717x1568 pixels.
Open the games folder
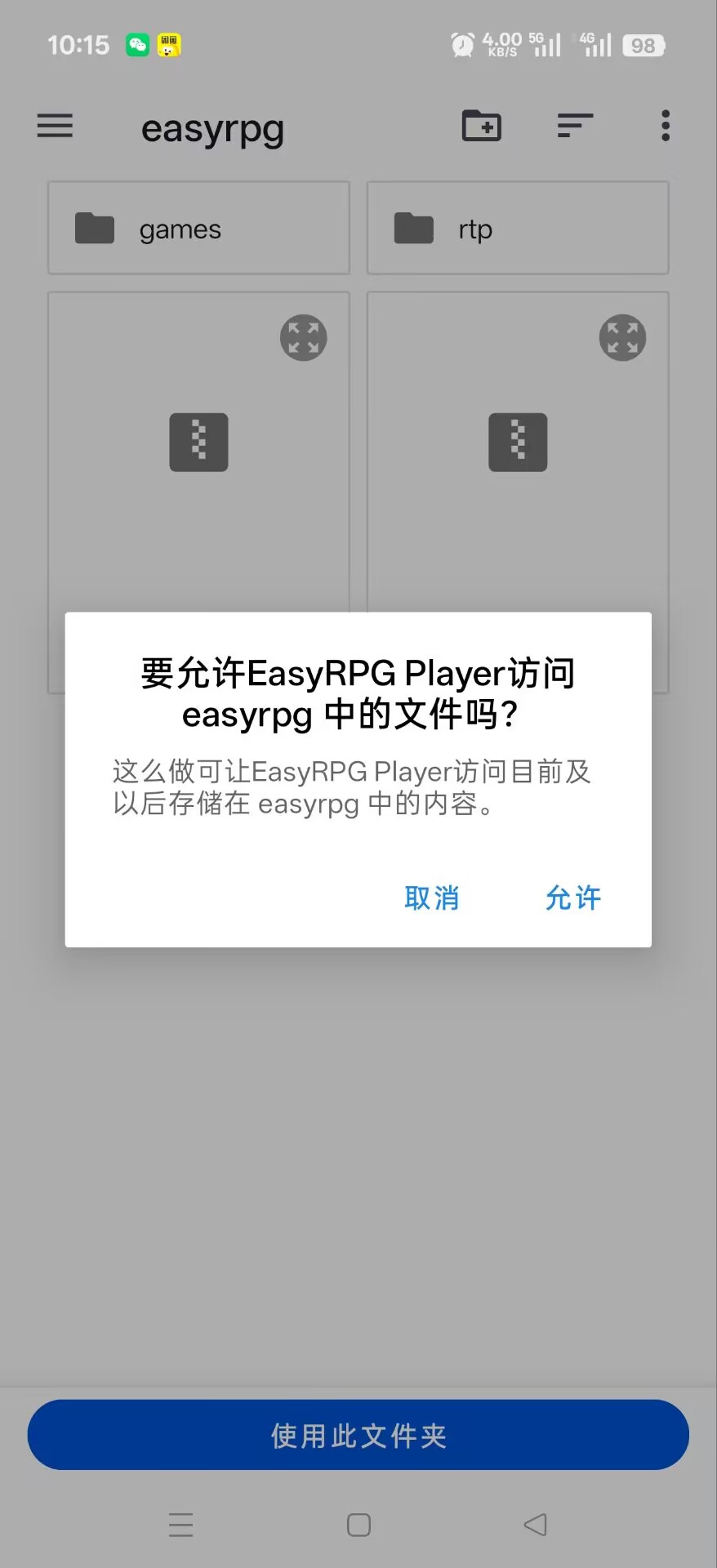(198, 229)
